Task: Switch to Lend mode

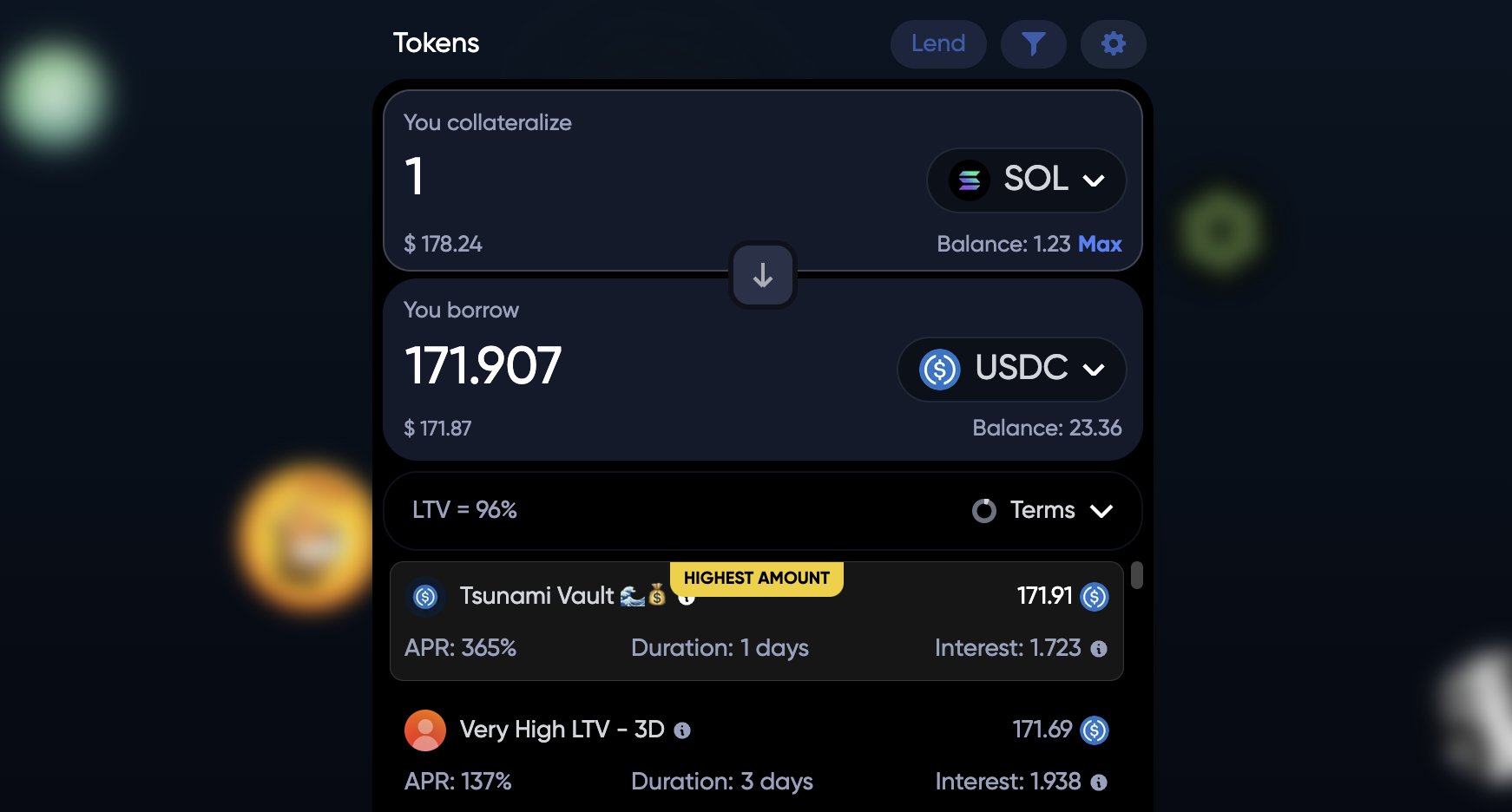Action: pos(937,43)
